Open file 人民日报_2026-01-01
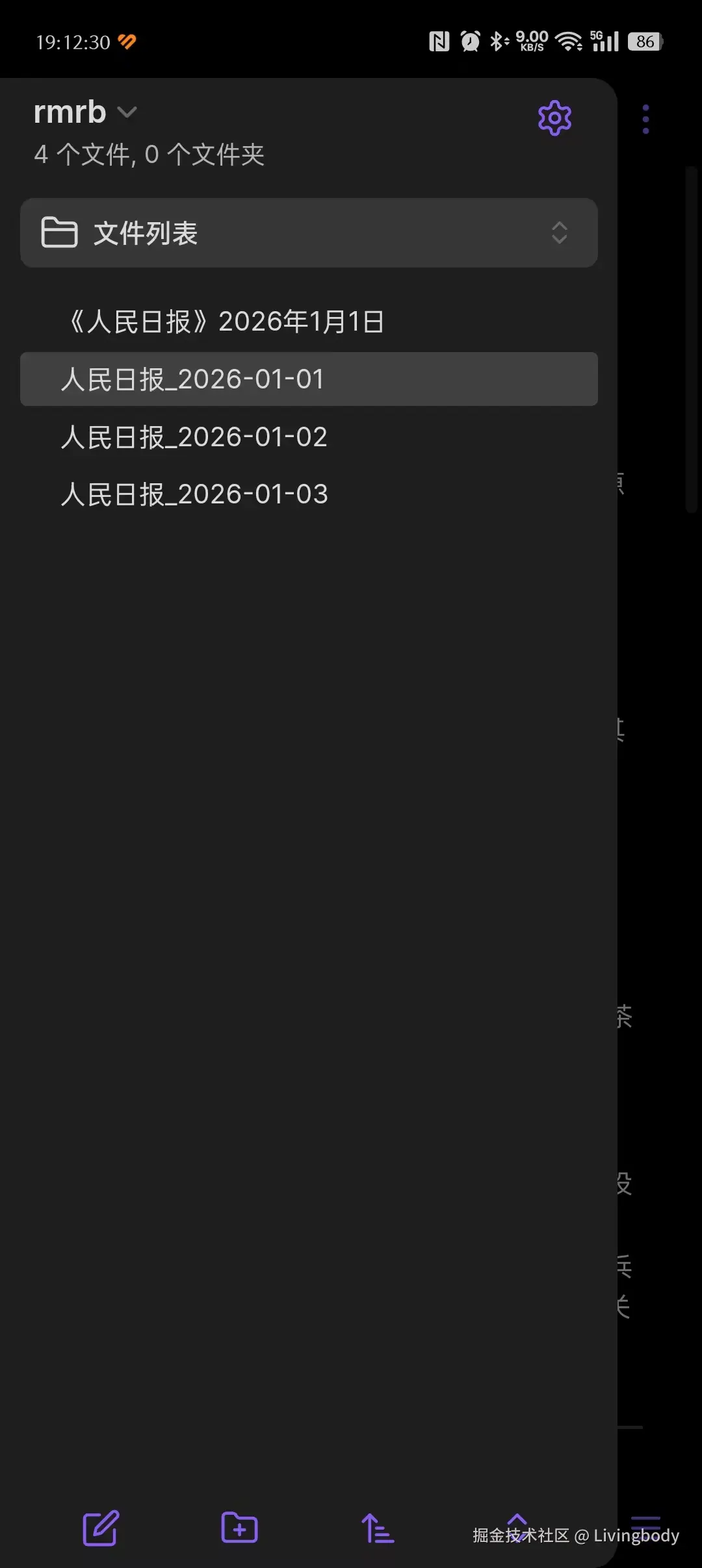 [192, 379]
